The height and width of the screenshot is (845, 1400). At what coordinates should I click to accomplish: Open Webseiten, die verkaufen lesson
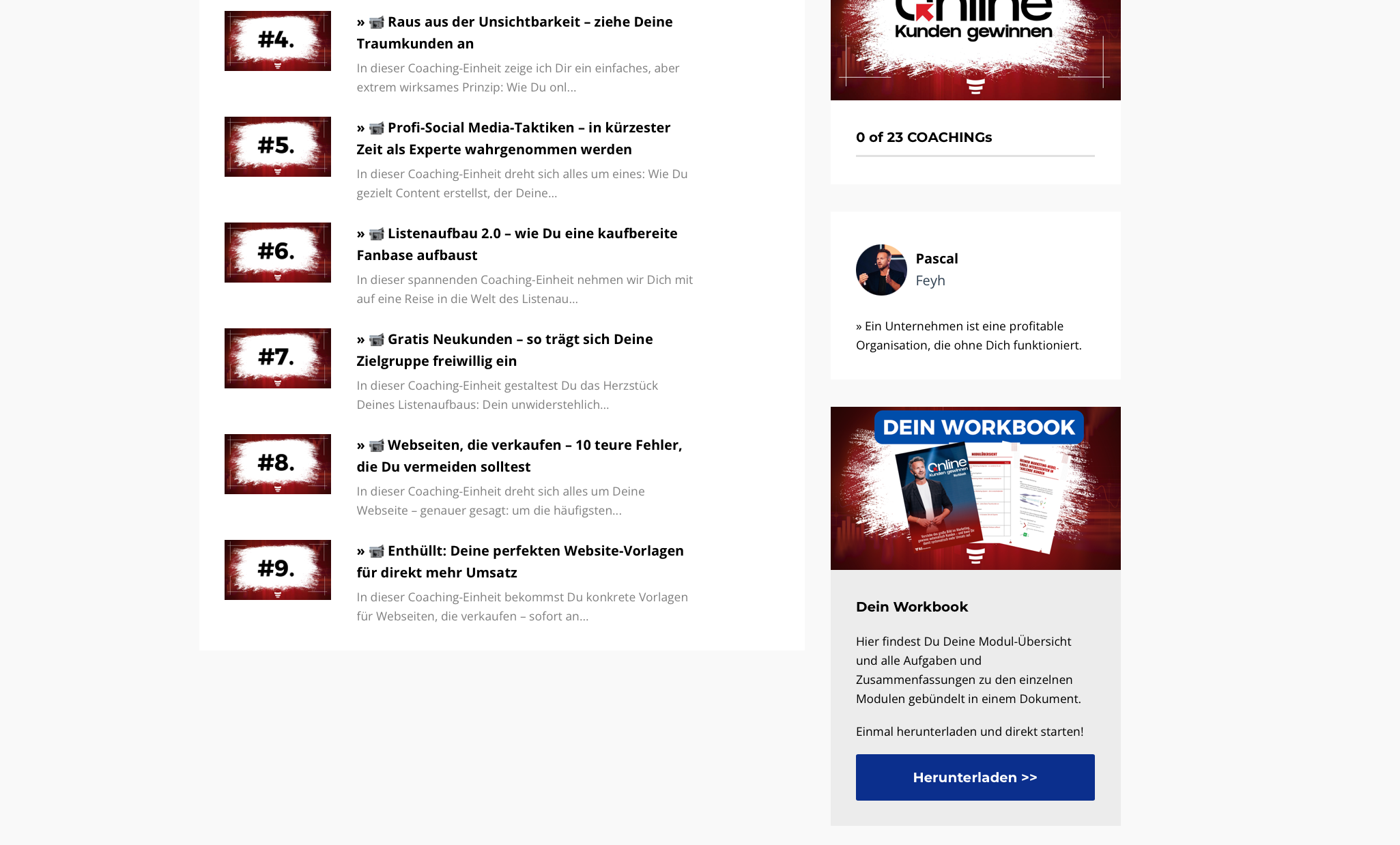tap(519, 455)
